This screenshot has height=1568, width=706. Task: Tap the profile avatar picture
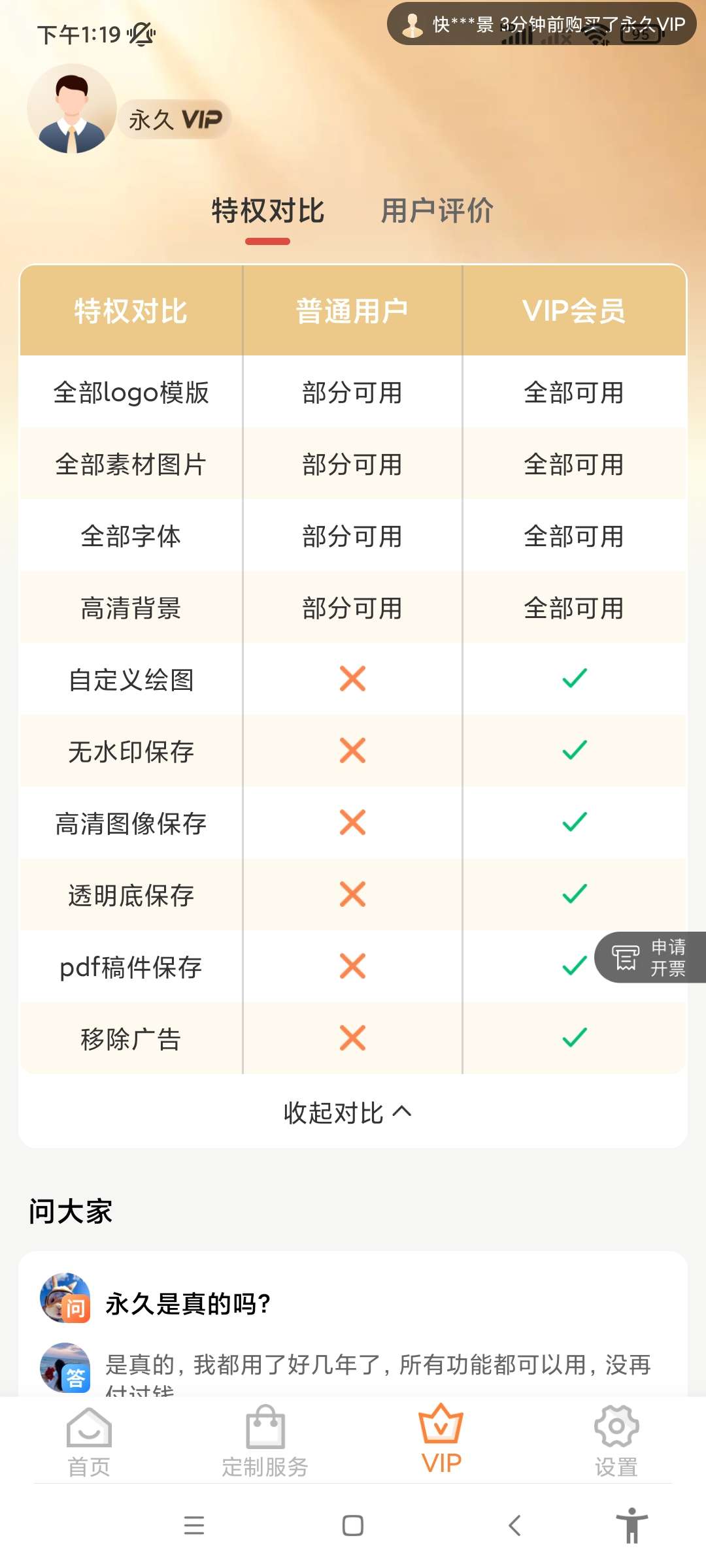coord(72,108)
